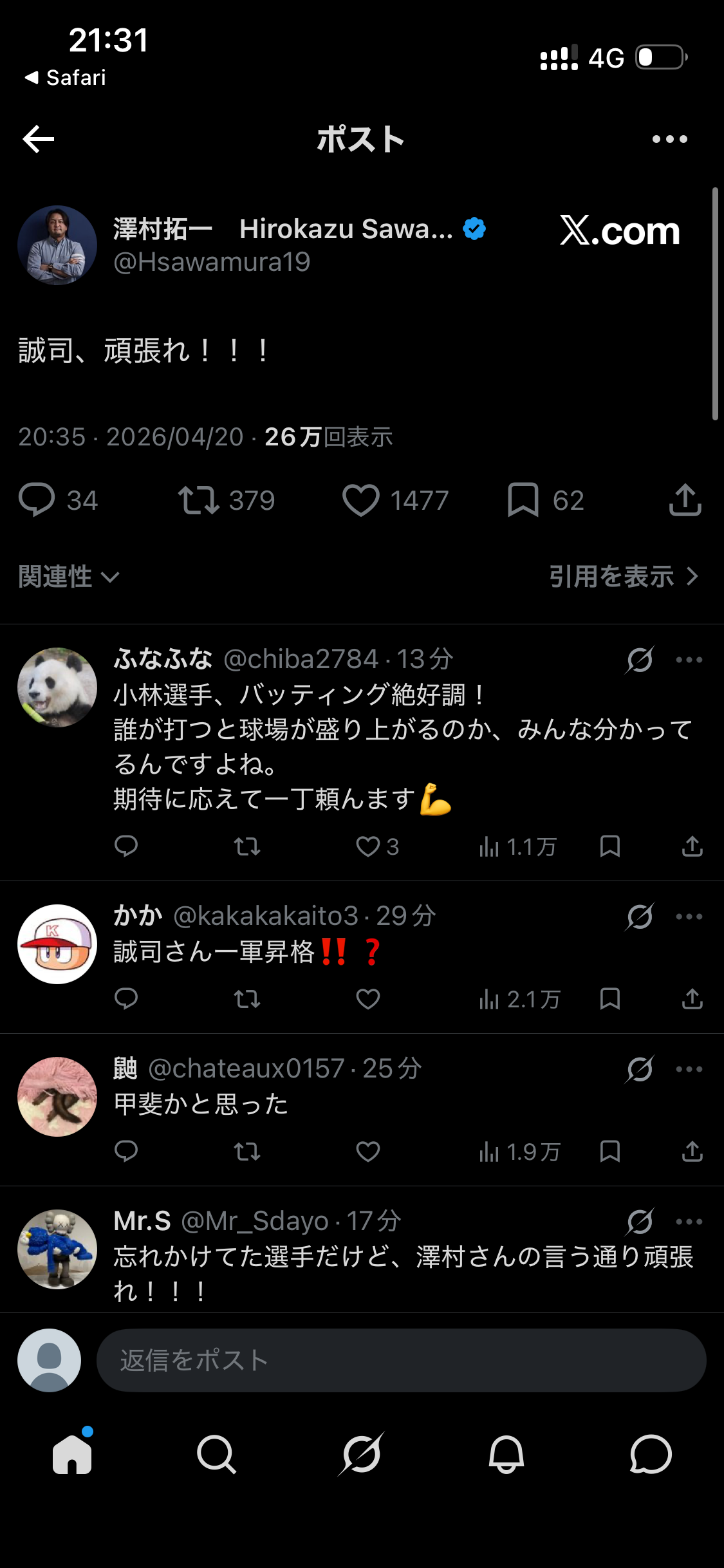Focus the 返信をポスト reply field

coord(402,1360)
